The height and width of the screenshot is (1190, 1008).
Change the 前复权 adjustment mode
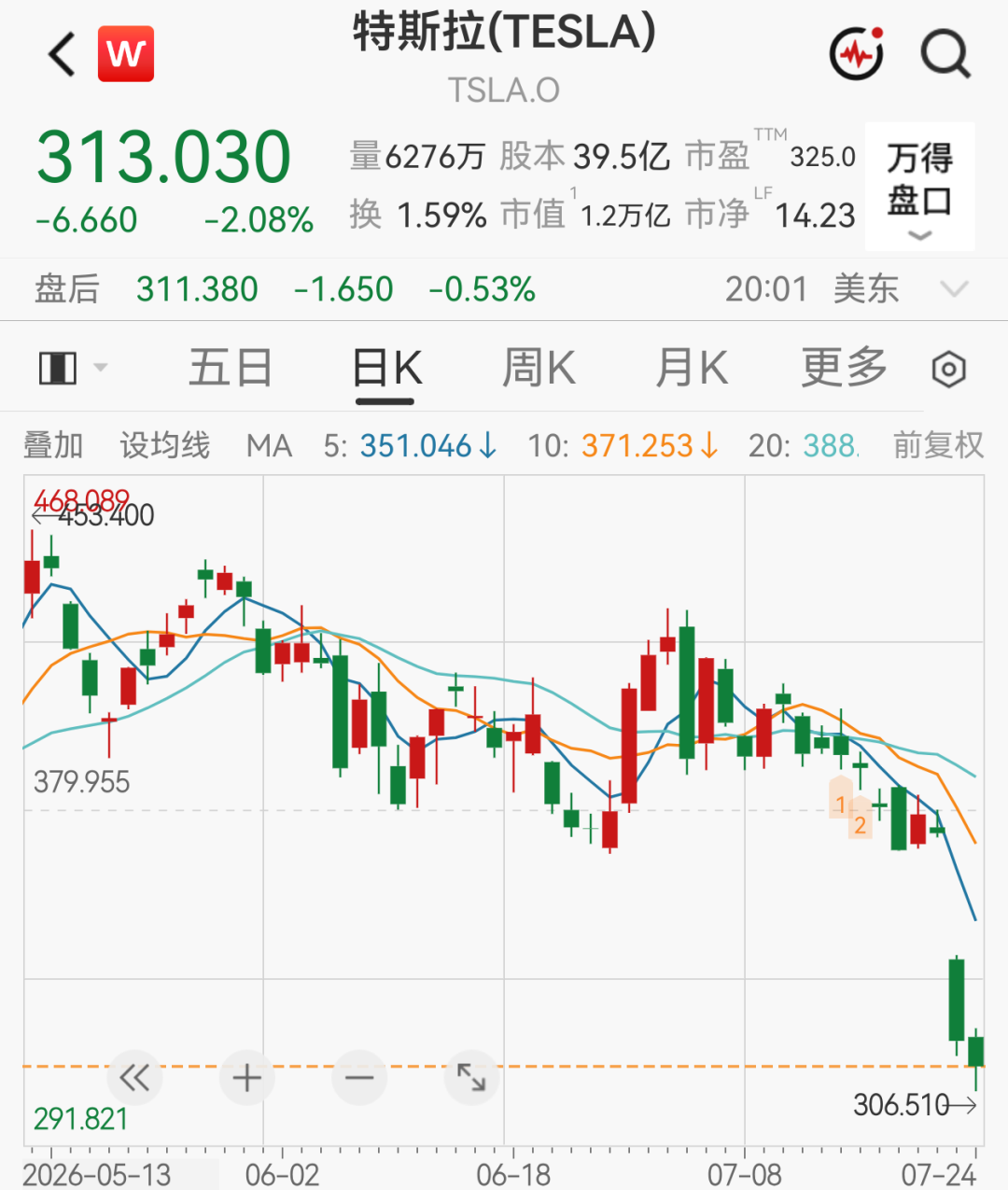[938, 445]
